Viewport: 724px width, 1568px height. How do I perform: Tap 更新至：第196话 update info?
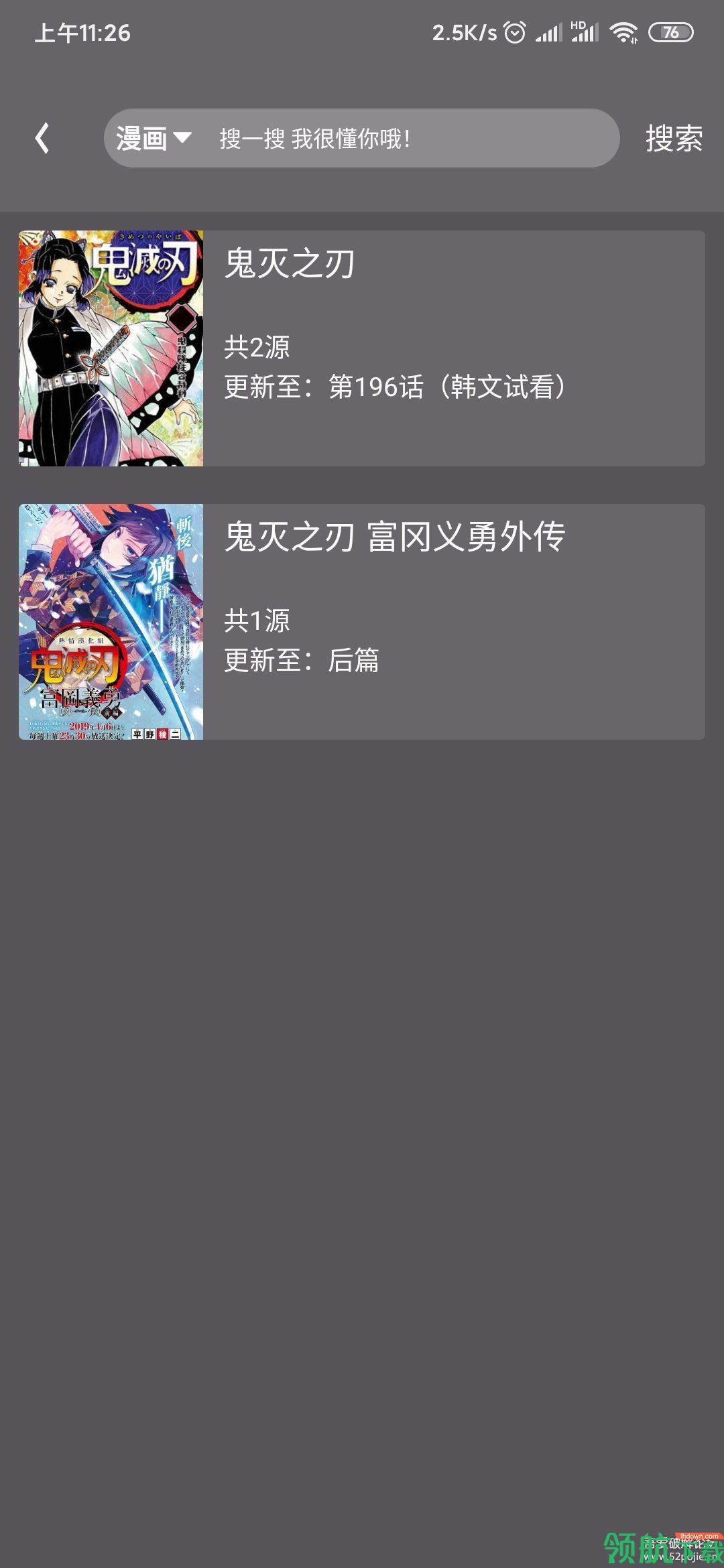[x=394, y=385]
